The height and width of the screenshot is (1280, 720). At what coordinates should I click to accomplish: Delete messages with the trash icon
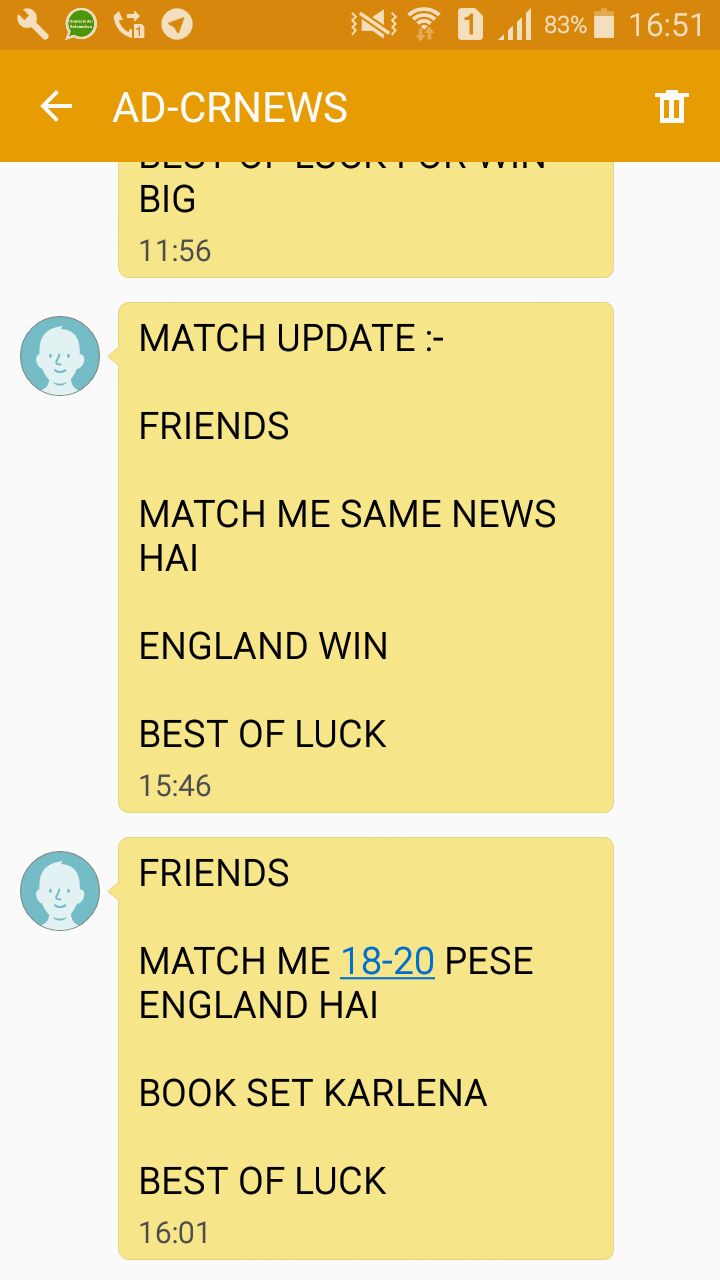click(672, 106)
